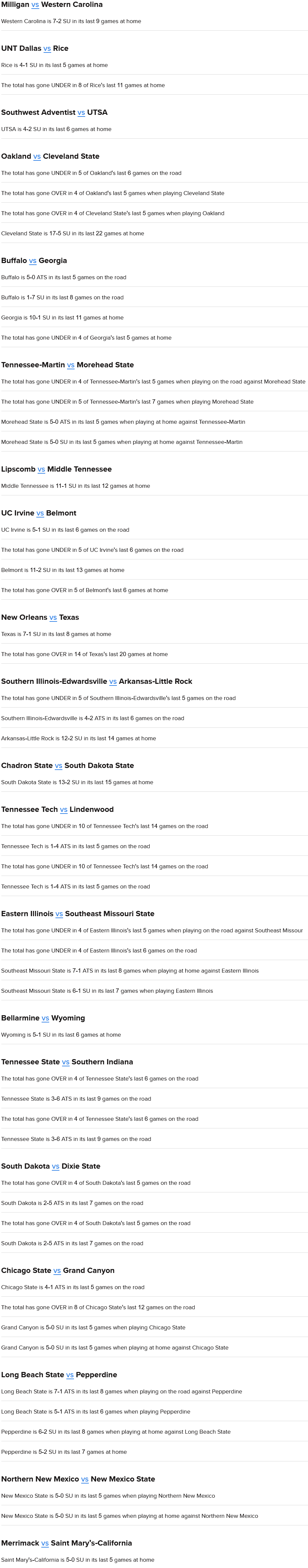Screen dimensions: 308x1568
Task: Open the vs link between UNT Dallas and Rice
Action: (x=47, y=49)
